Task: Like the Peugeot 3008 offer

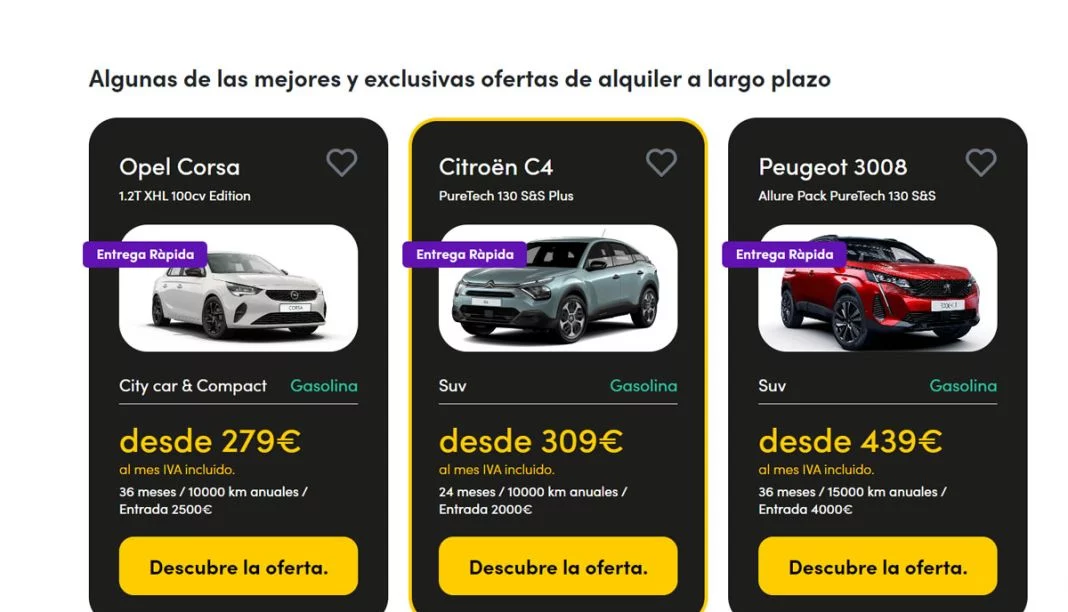Action: pyautogui.click(x=981, y=162)
